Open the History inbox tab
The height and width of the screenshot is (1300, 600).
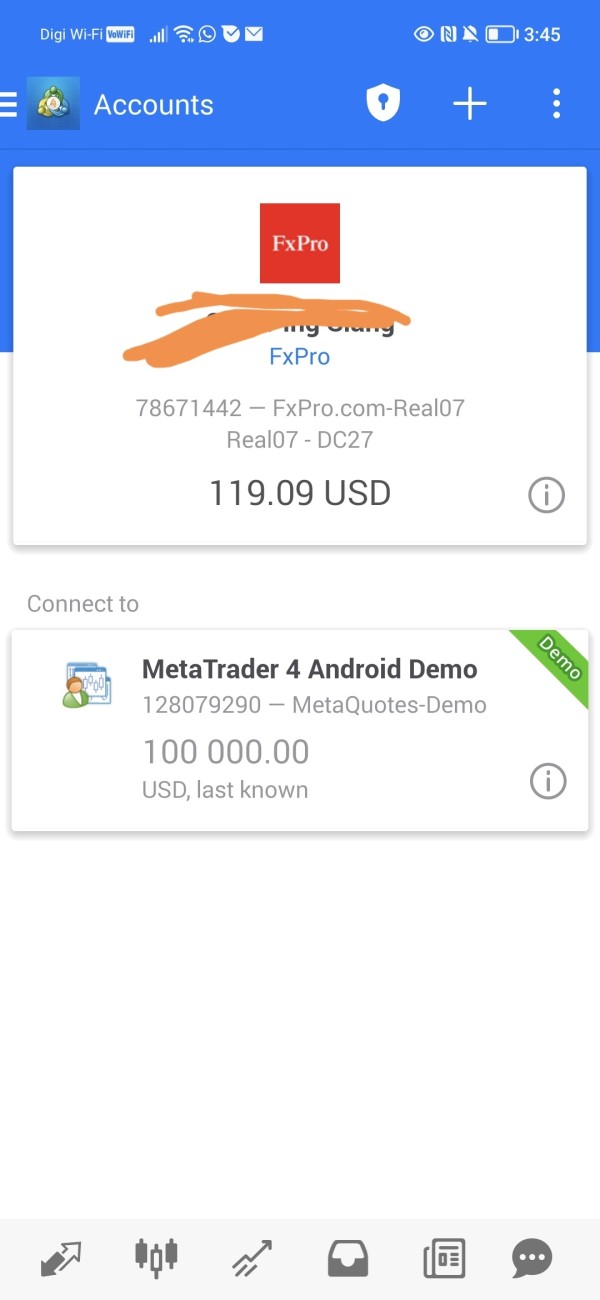tap(348, 1258)
